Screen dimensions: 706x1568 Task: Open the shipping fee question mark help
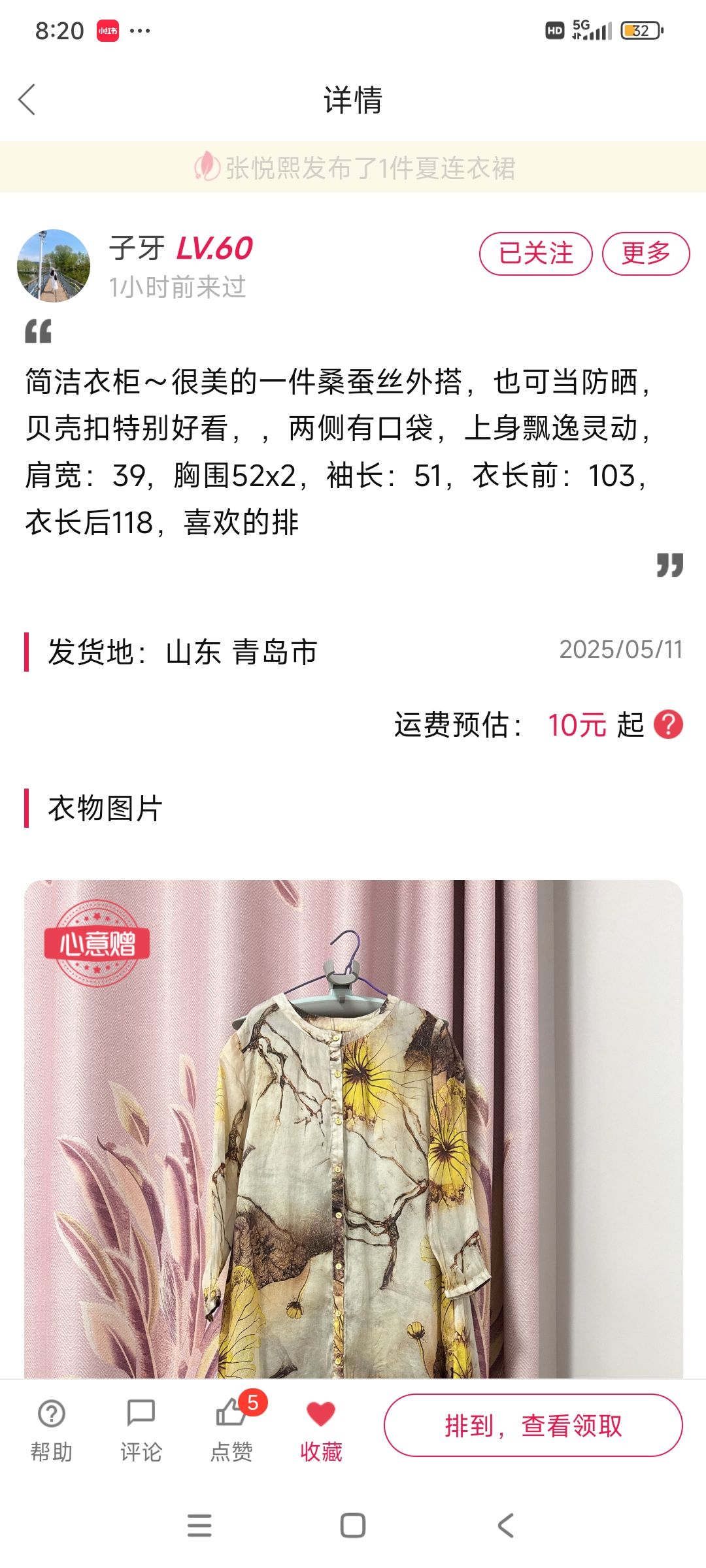click(x=669, y=725)
